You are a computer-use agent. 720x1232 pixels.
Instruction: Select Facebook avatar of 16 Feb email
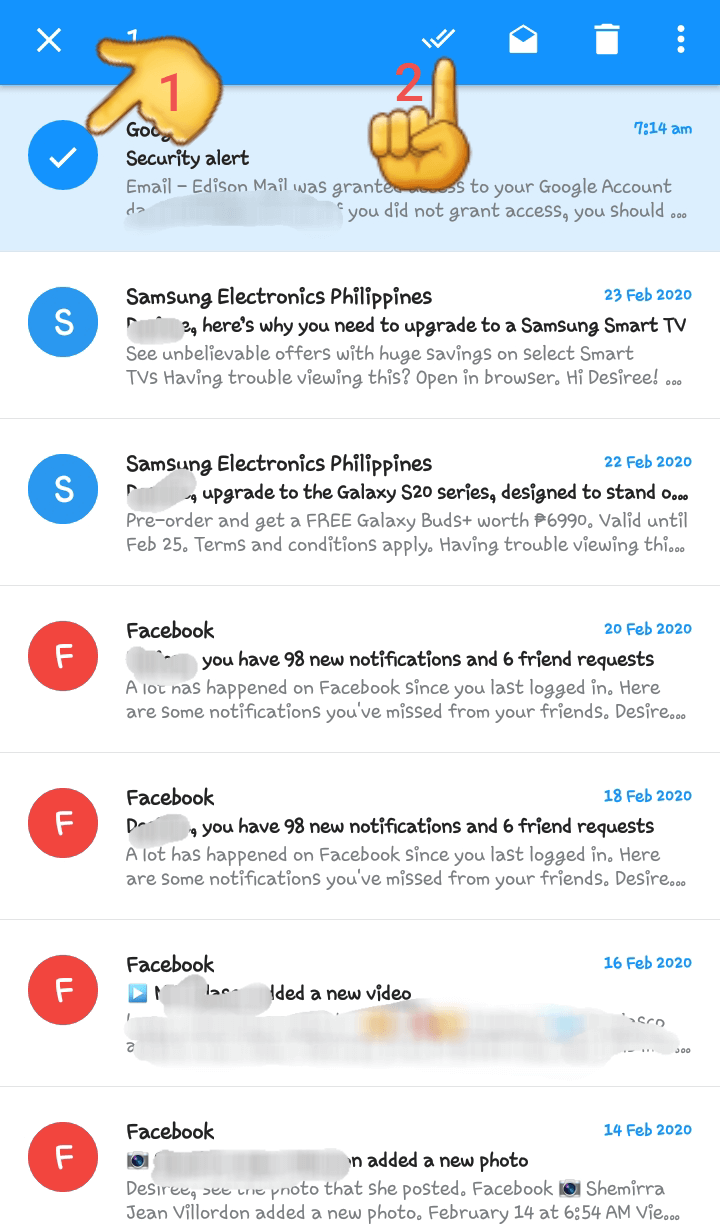tap(63, 990)
